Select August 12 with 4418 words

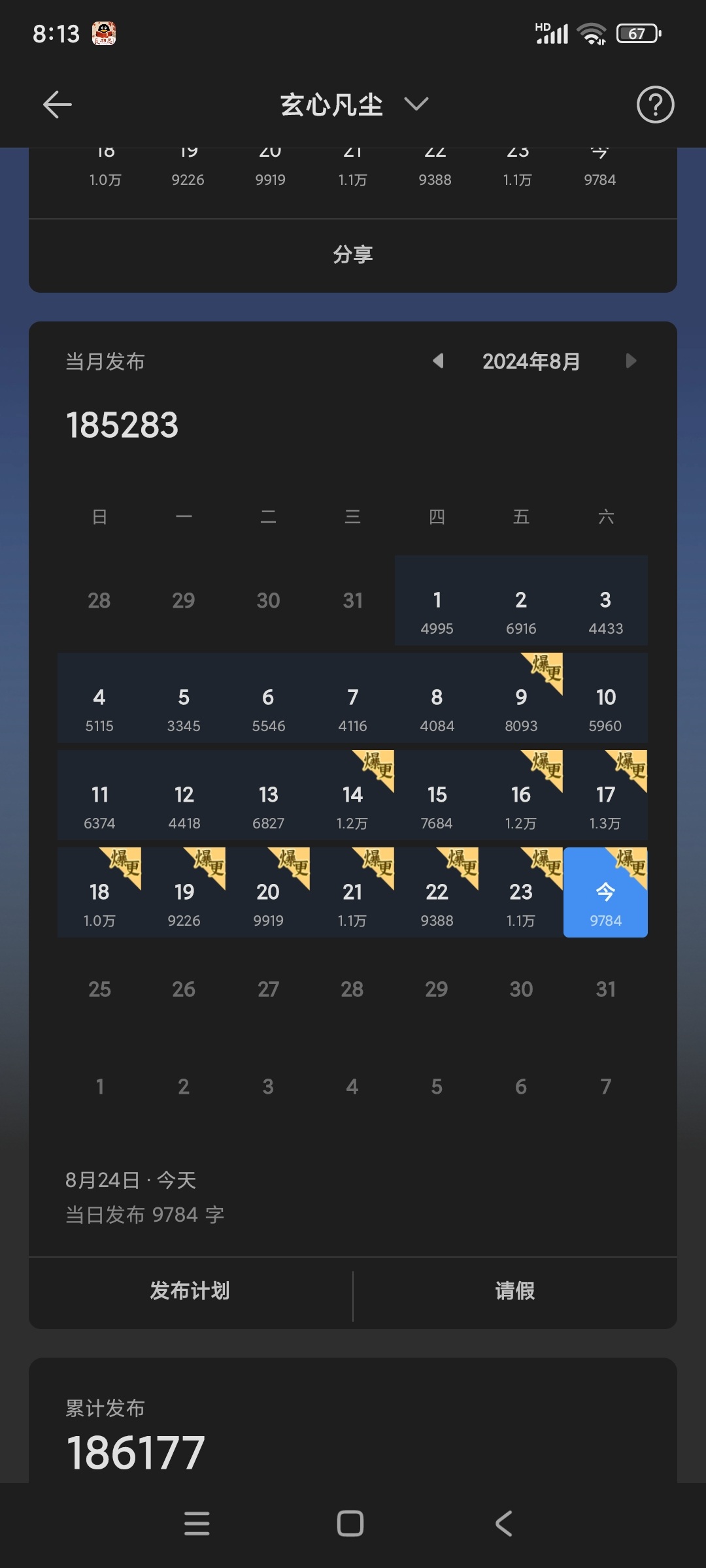184,795
